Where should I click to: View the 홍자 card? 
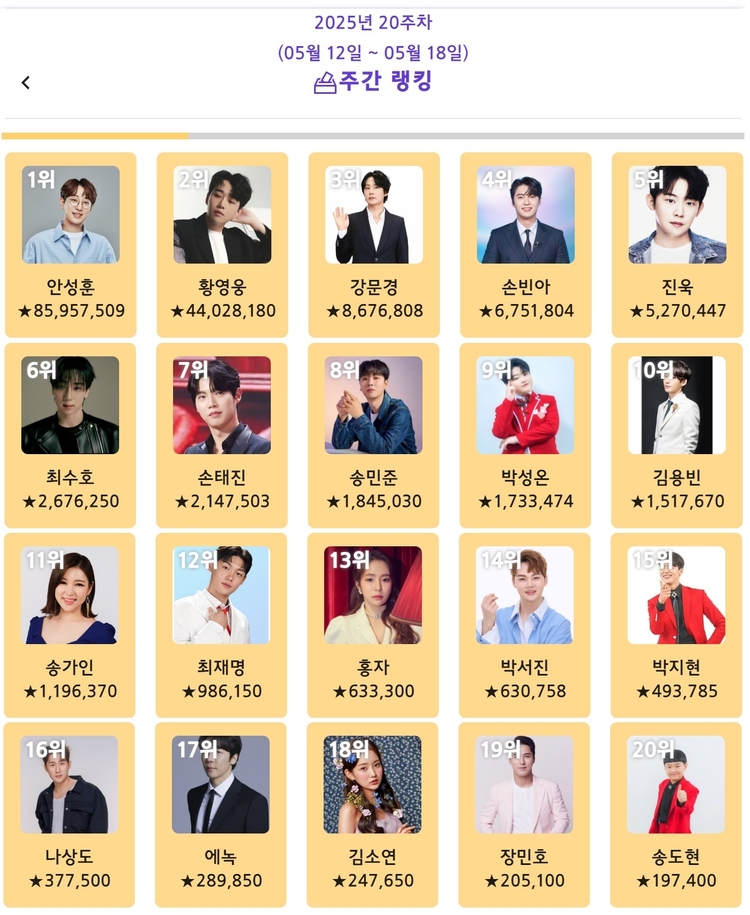coord(373,625)
